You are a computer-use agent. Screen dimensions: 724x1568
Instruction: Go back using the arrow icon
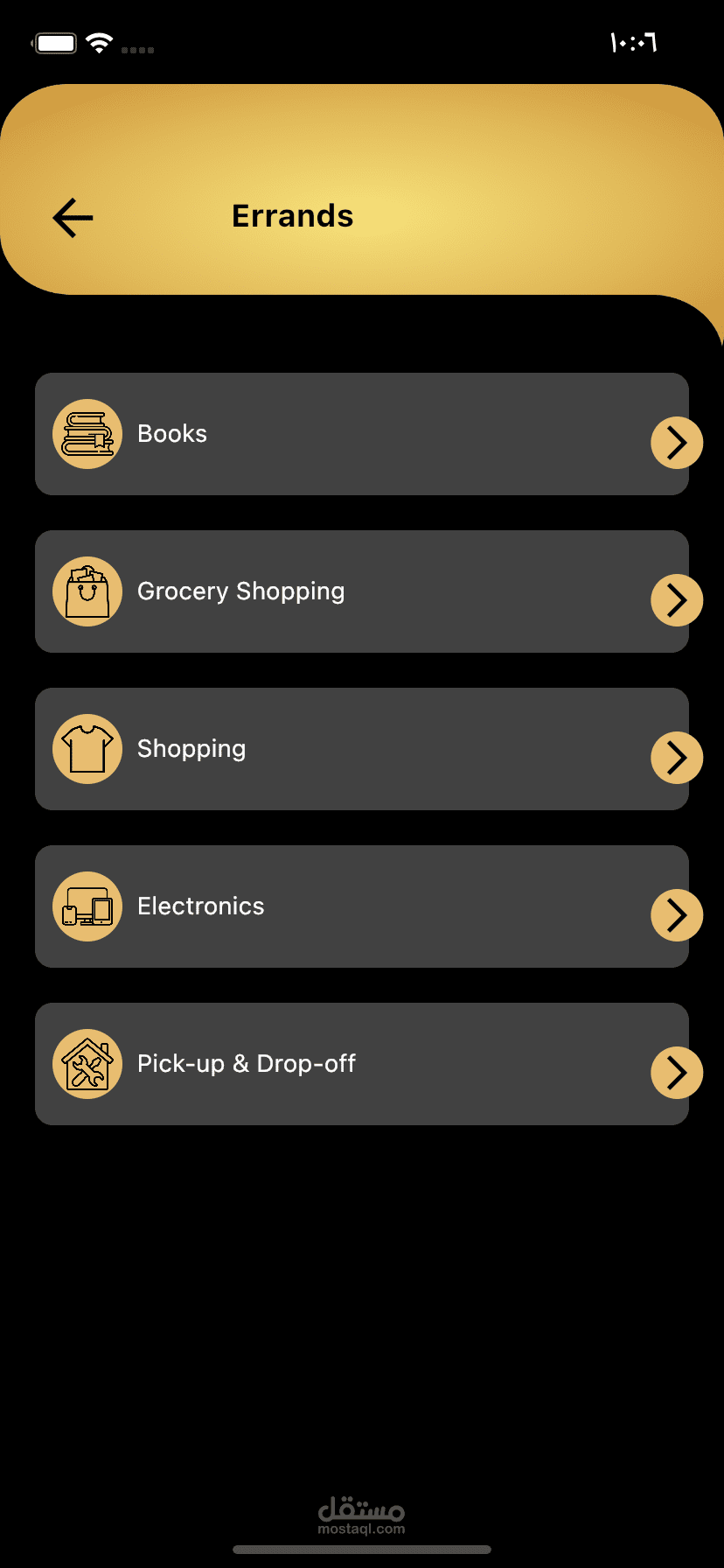[x=73, y=218]
